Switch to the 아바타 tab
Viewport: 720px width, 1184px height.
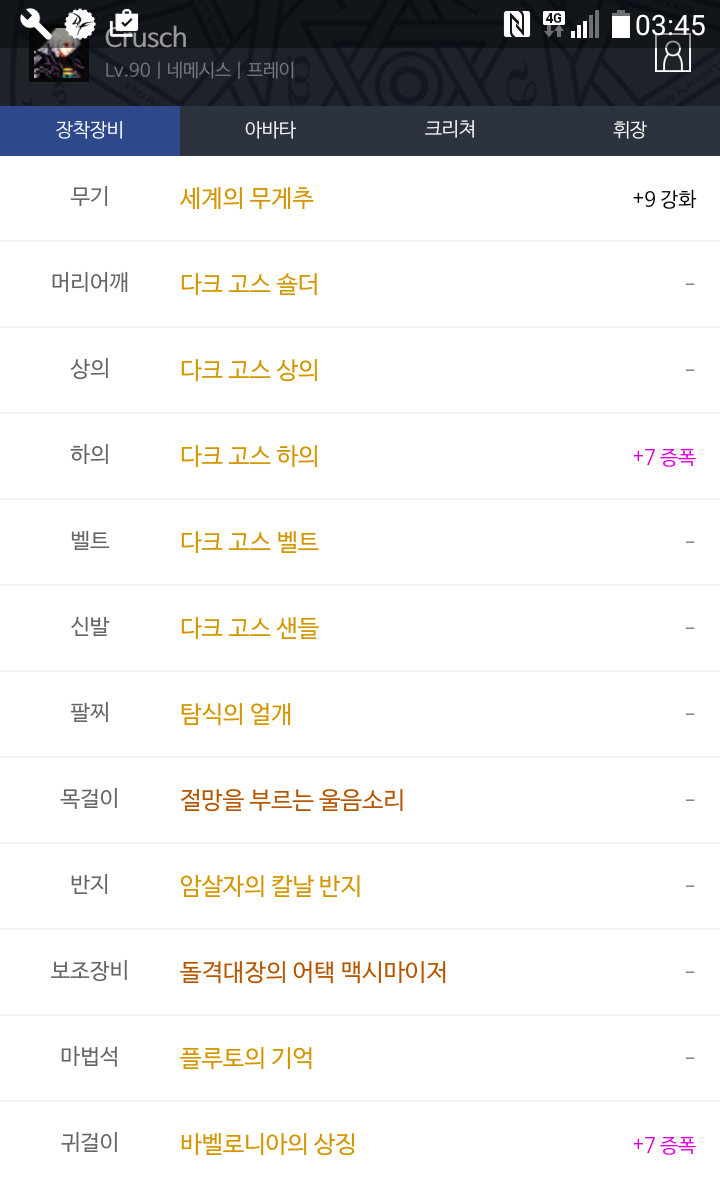click(269, 130)
